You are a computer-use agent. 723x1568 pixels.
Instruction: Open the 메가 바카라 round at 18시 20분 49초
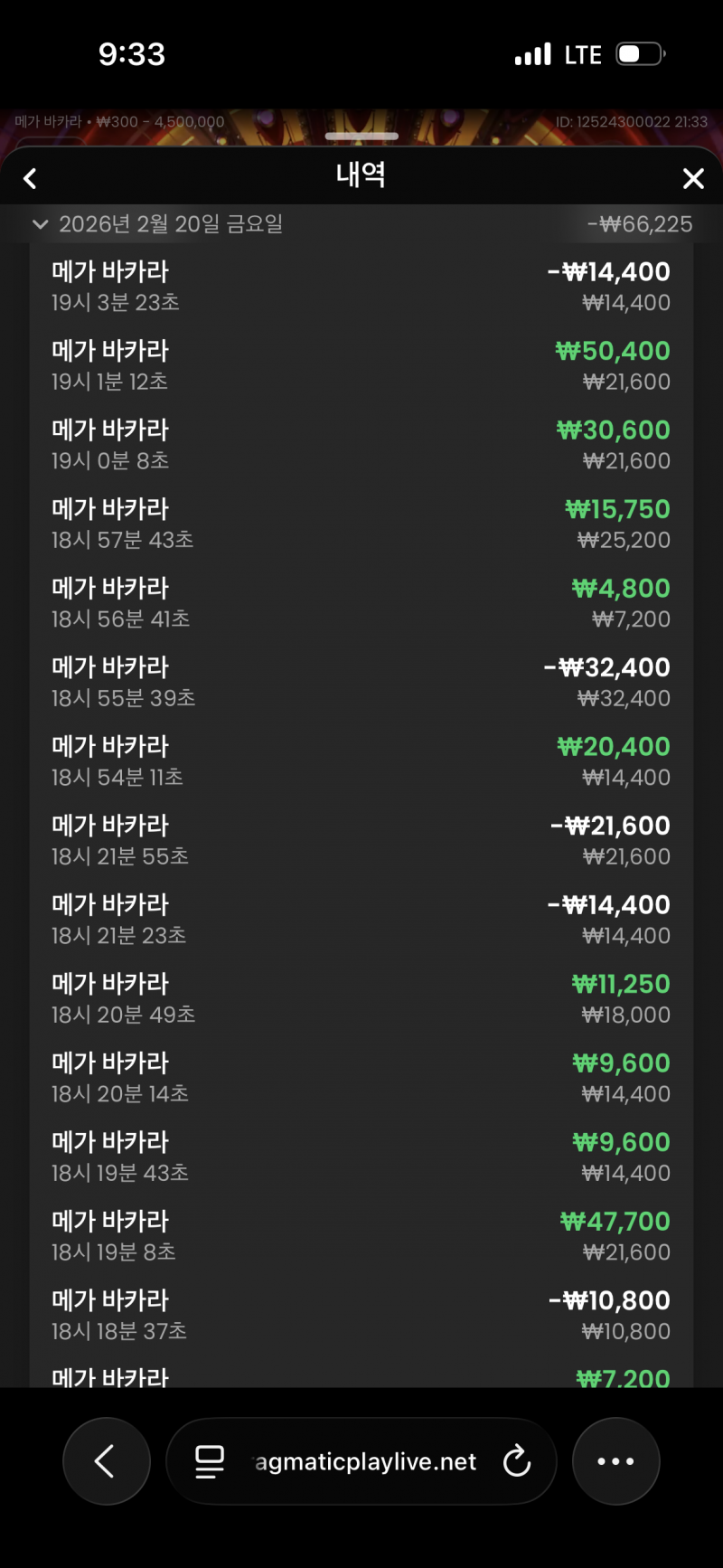point(361,998)
